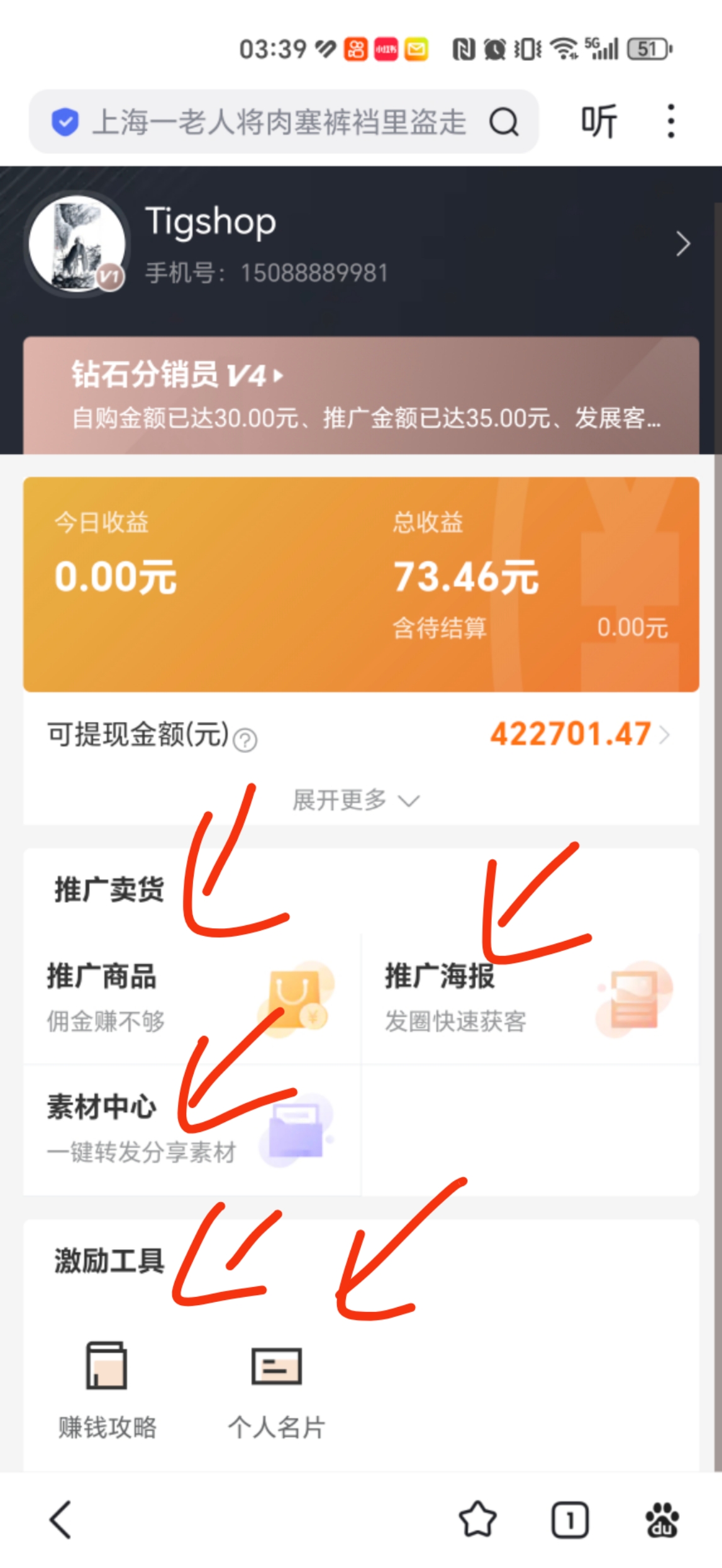Tap the help icon beside 可提现金额
The image size is (722, 1568).
(245, 740)
